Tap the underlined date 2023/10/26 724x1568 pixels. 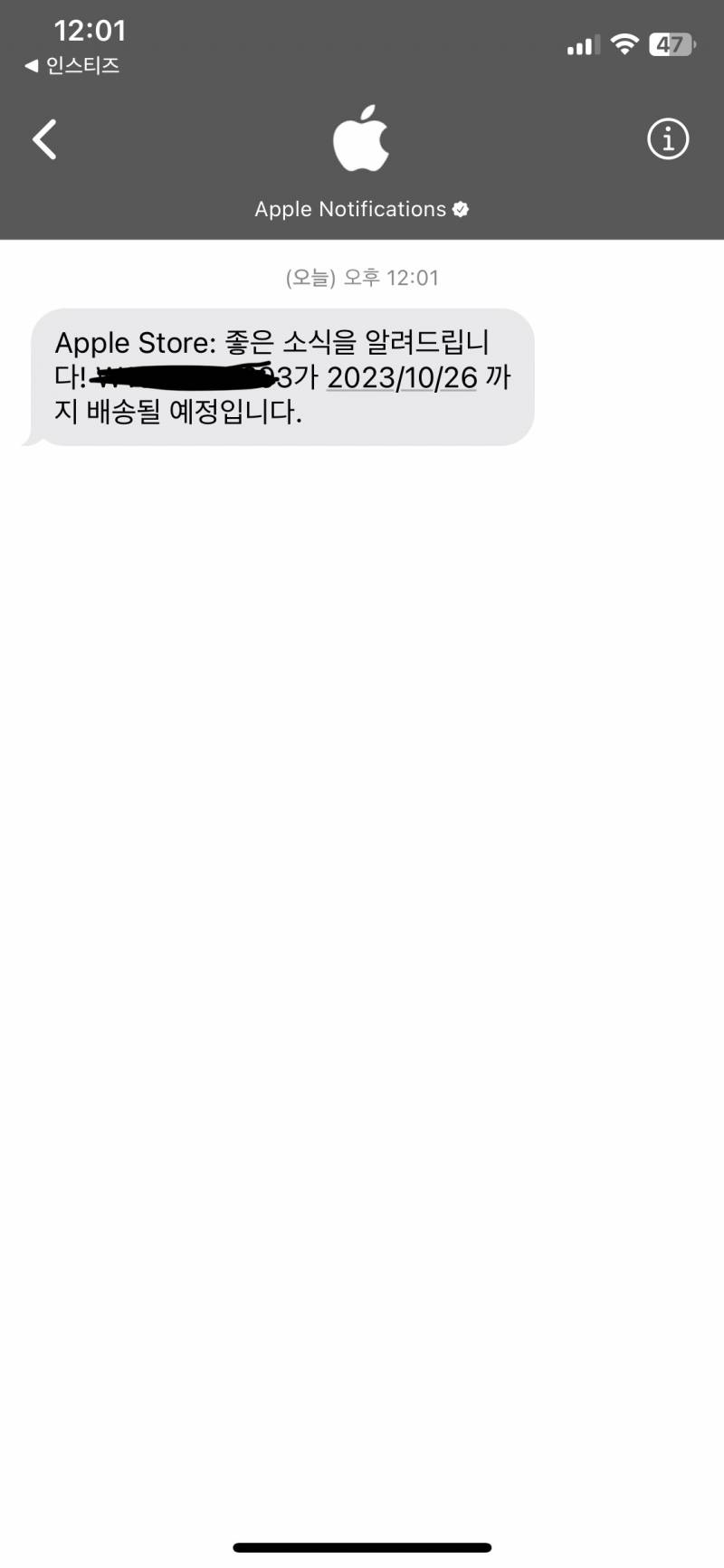(401, 377)
